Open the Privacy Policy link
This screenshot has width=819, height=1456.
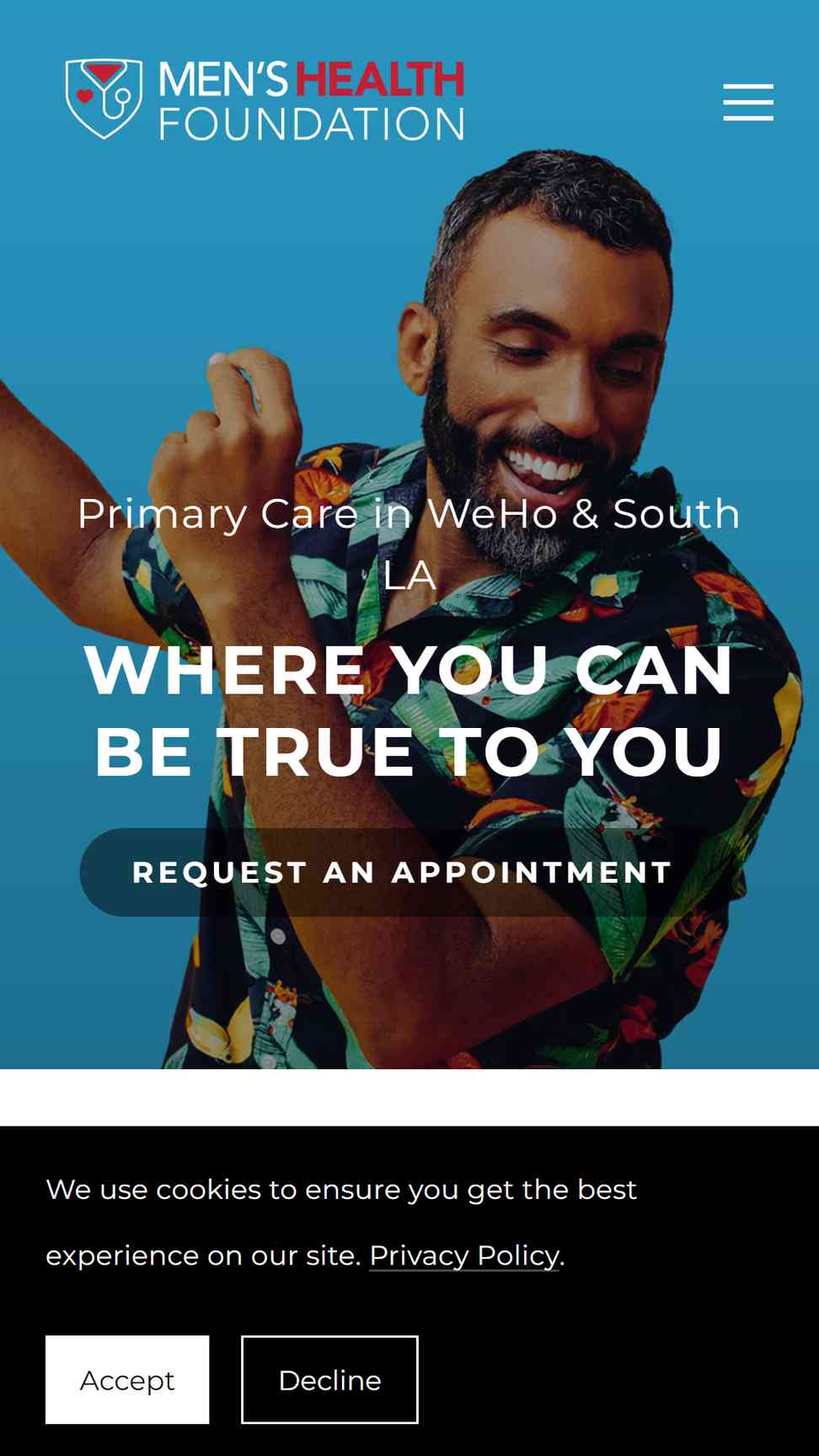click(x=464, y=1255)
